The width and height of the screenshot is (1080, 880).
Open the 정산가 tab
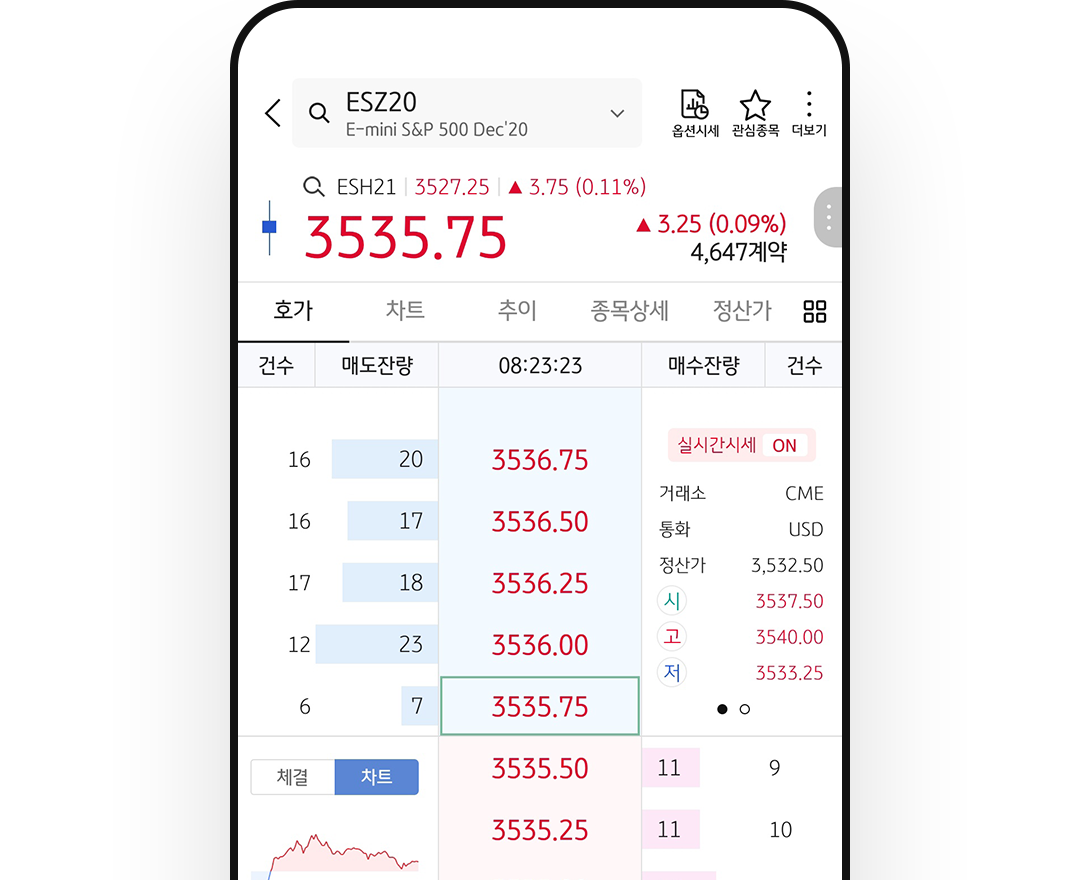pyautogui.click(x=741, y=311)
